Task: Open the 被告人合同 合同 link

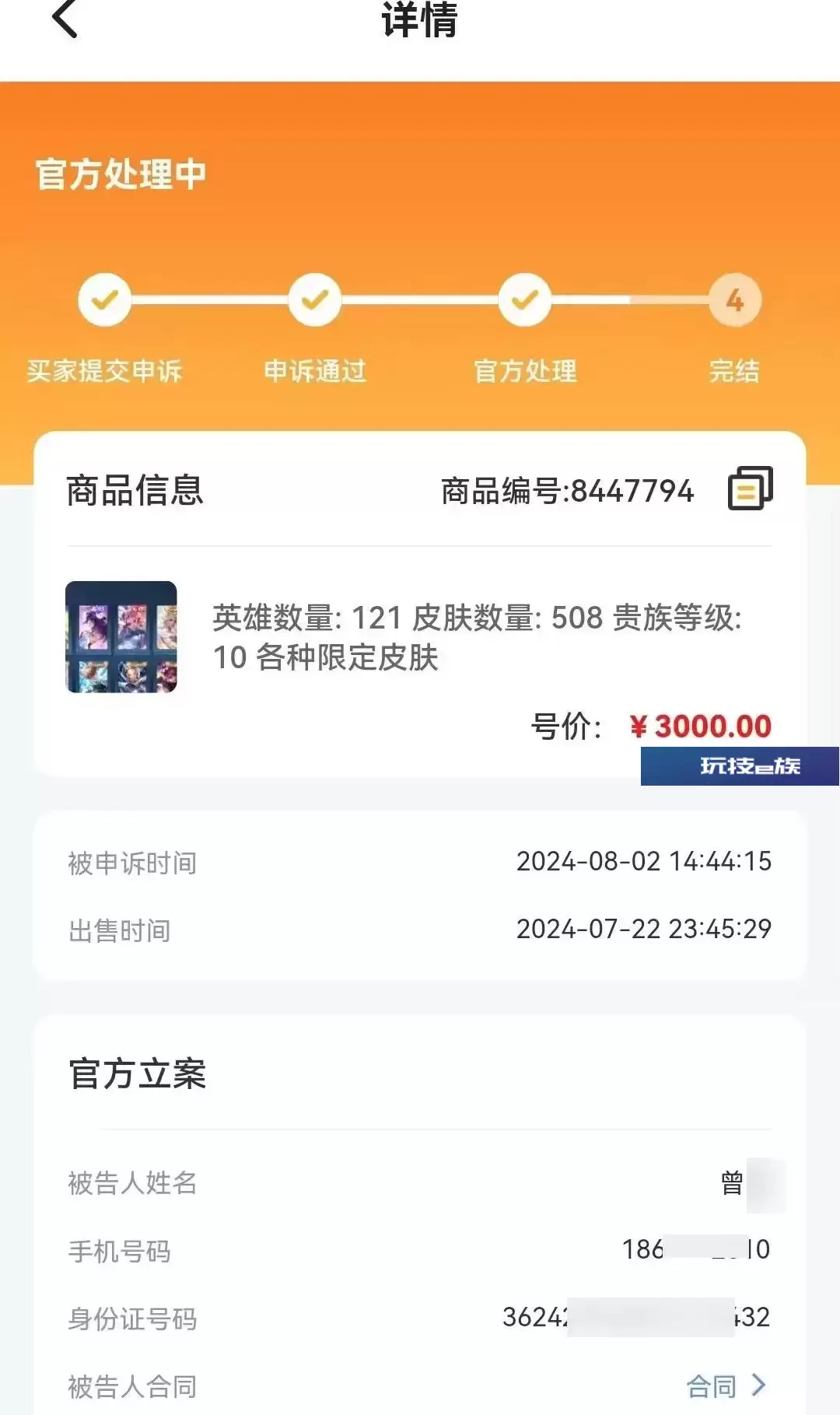Action: coord(726,1385)
